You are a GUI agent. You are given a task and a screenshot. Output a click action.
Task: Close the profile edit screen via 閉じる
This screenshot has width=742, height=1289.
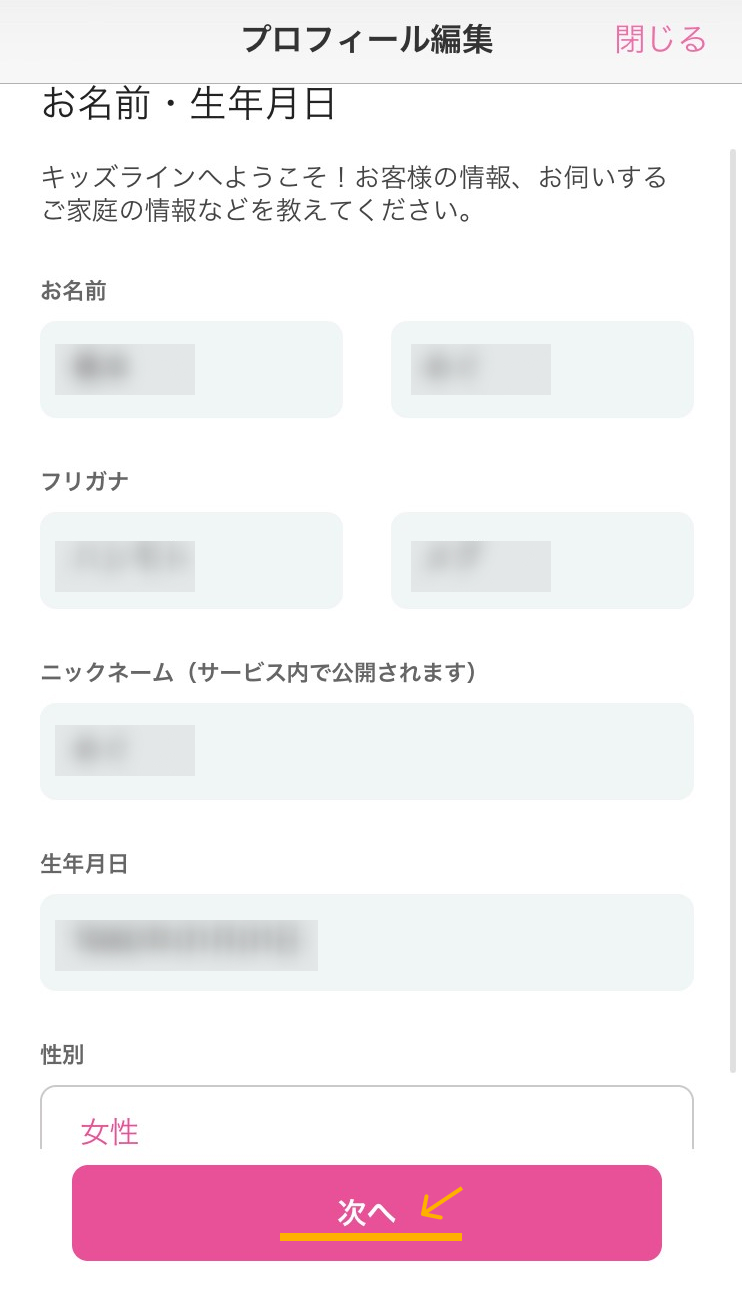click(660, 40)
